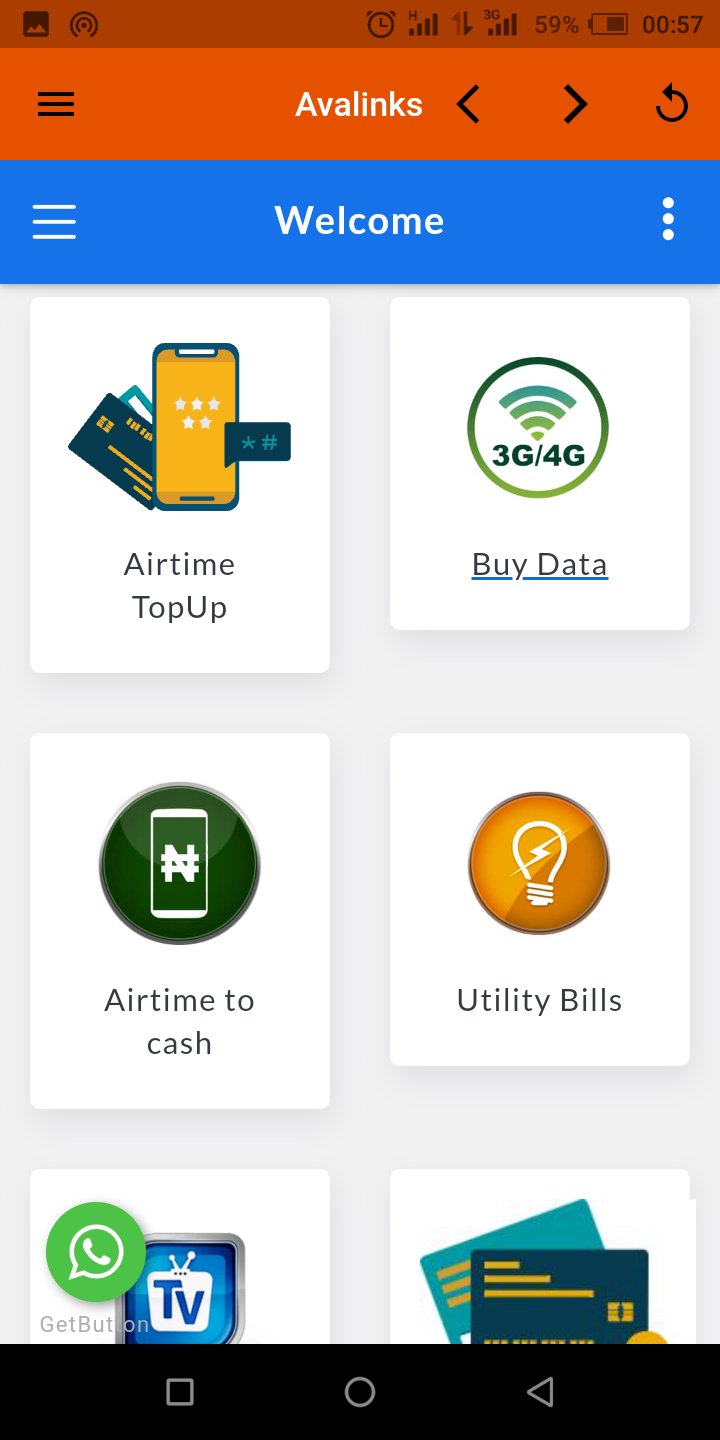Open the bank cards tile
This screenshot has width=720, height=1440.
(x=540, y=1270)
